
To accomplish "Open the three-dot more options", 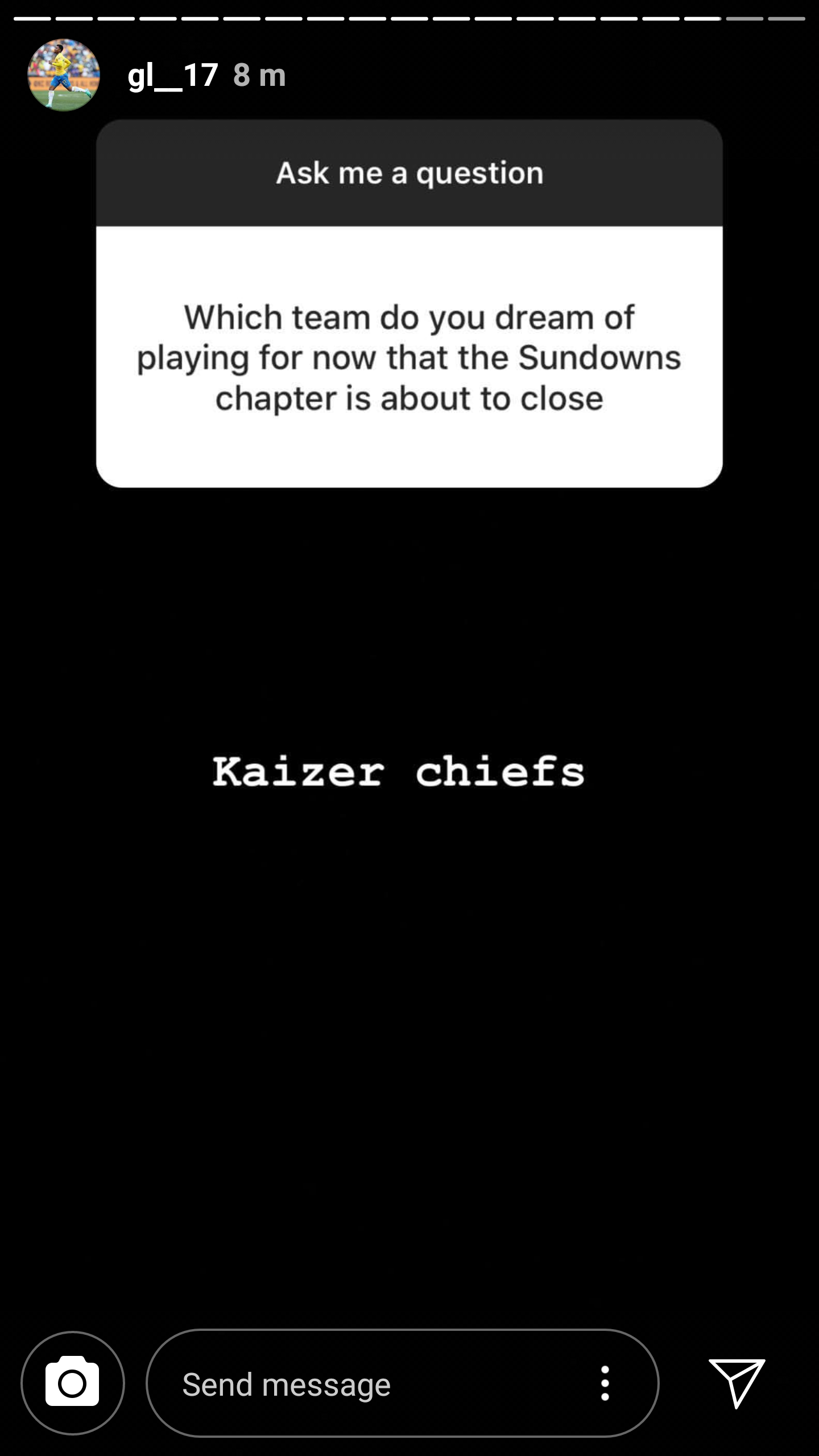I will (x=605, y=1383).
